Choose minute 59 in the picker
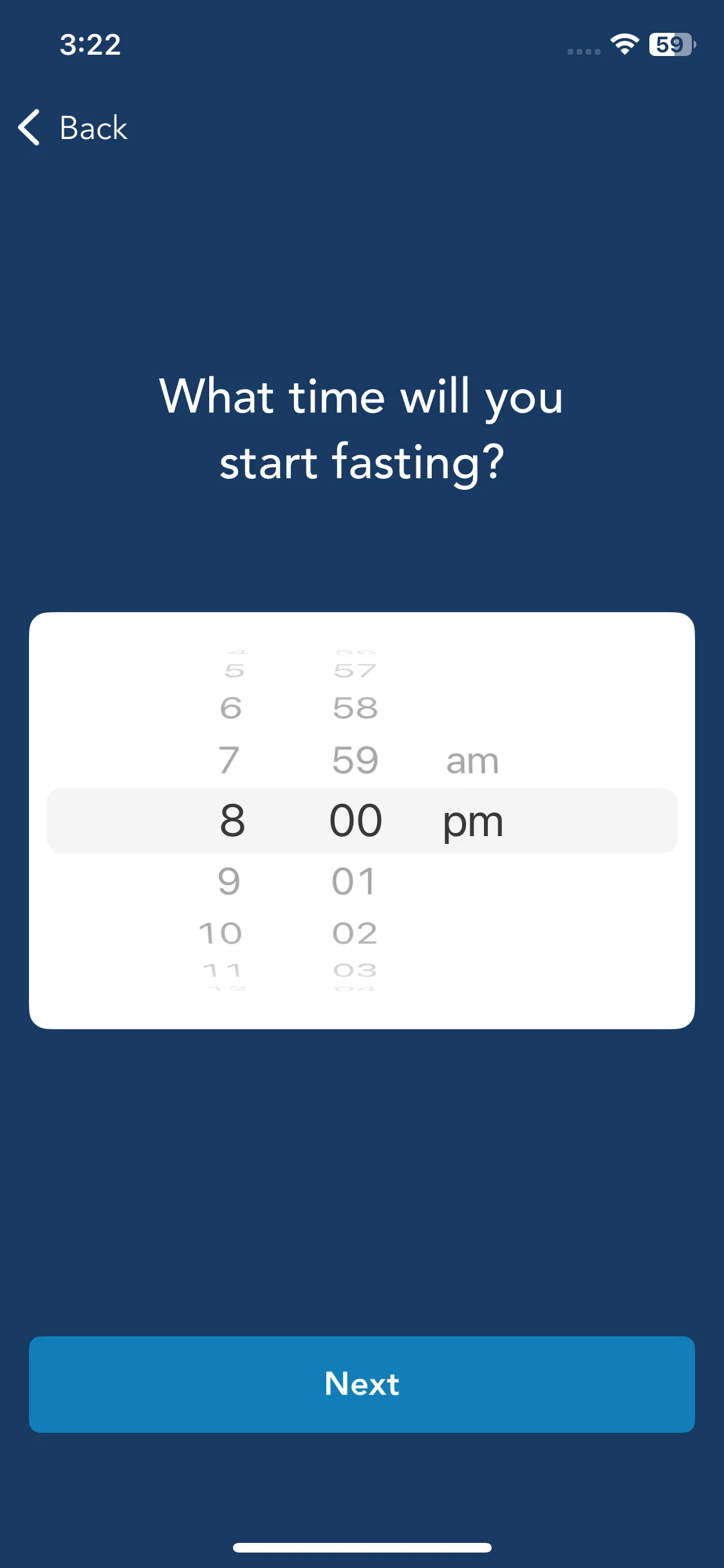724x1568 pixels. (x=355, y=760)
